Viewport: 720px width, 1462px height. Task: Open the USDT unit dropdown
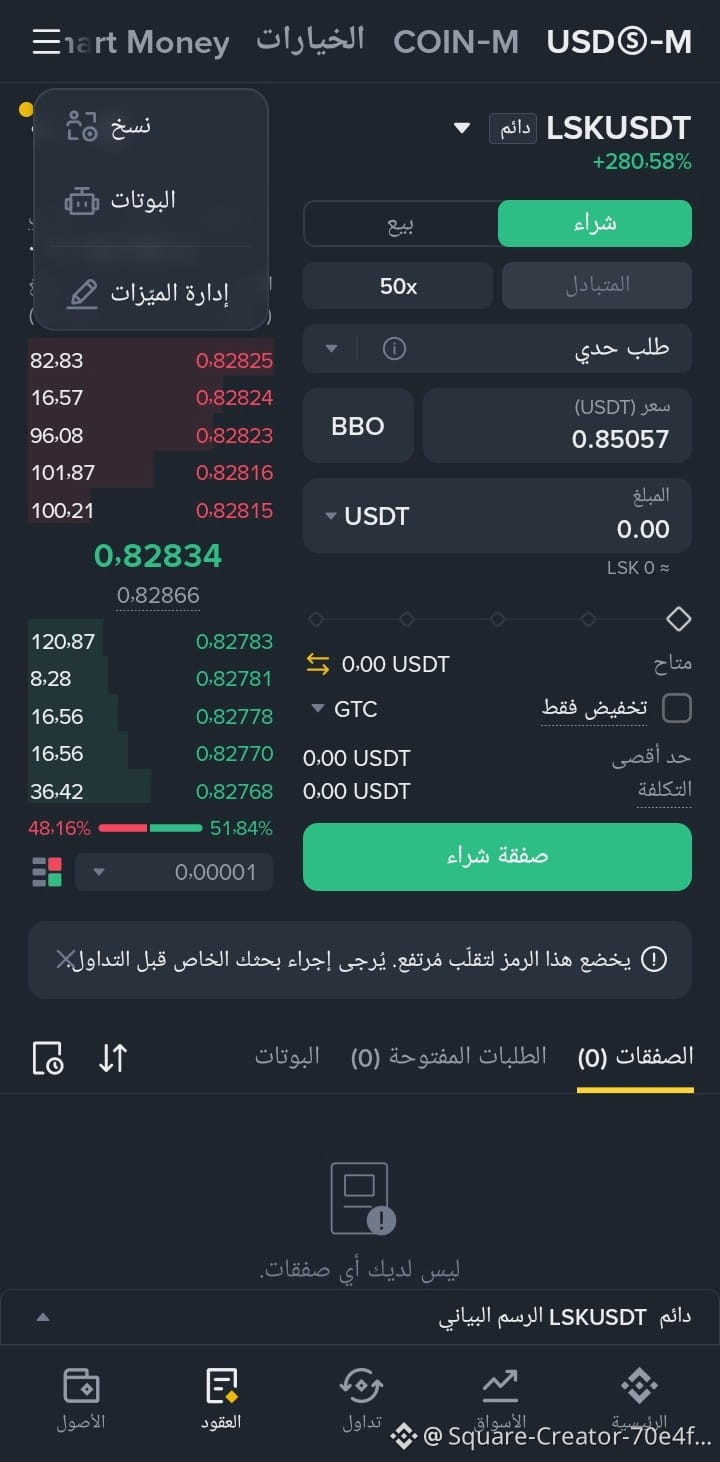366,516
